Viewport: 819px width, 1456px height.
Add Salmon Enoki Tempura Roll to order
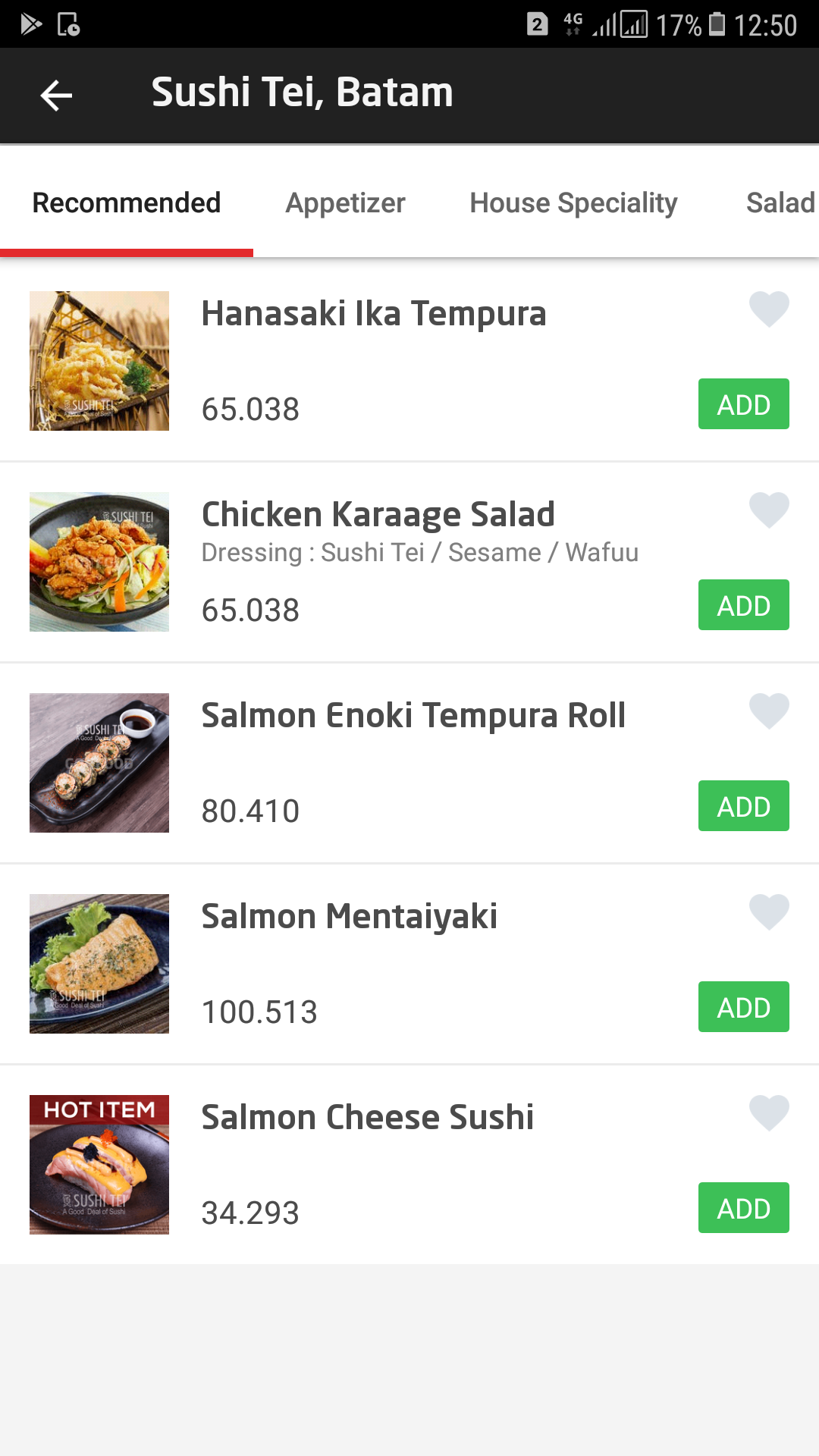tap(743, 806)
